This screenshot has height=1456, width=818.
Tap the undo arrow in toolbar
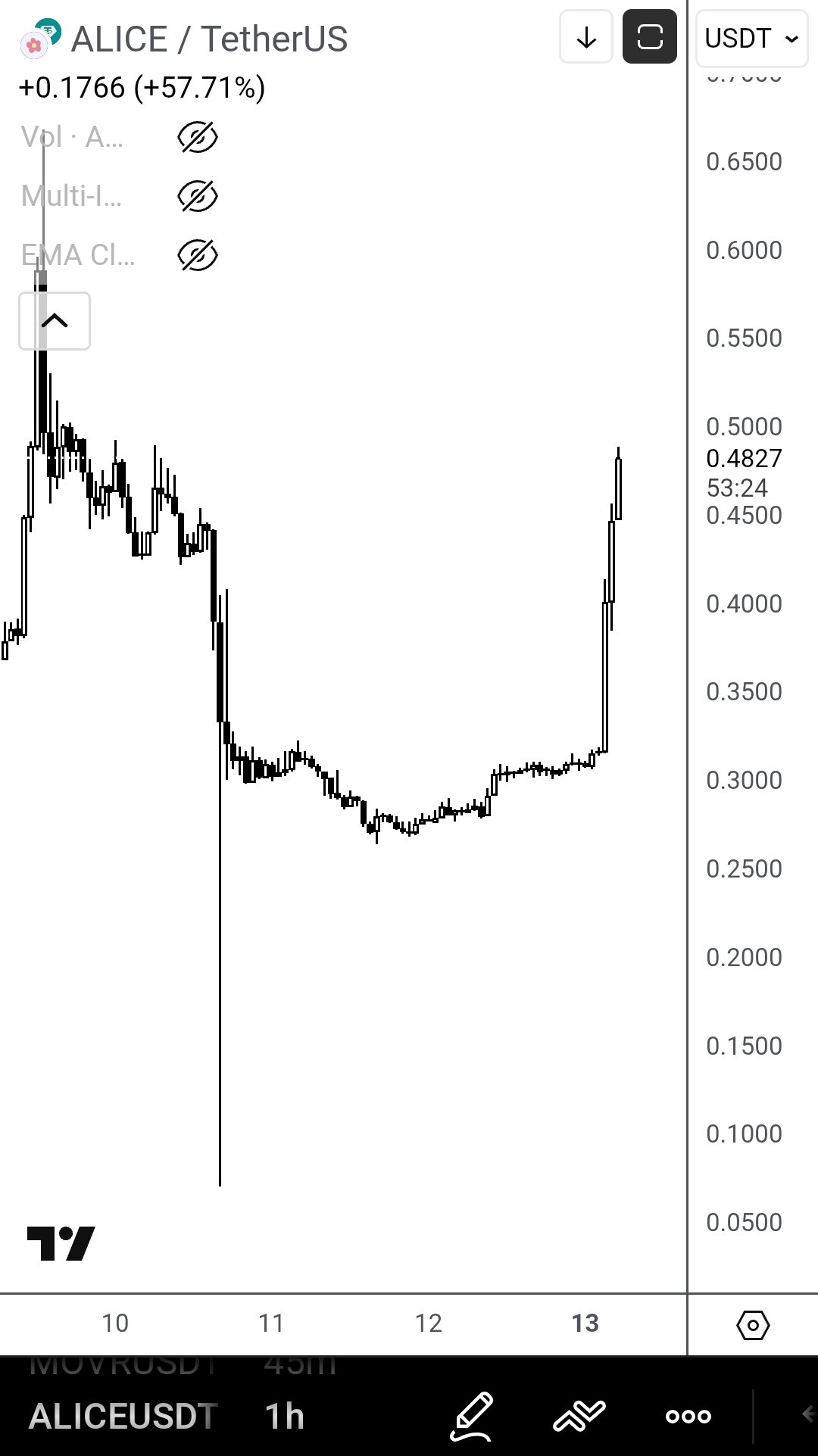point(807,1414)
